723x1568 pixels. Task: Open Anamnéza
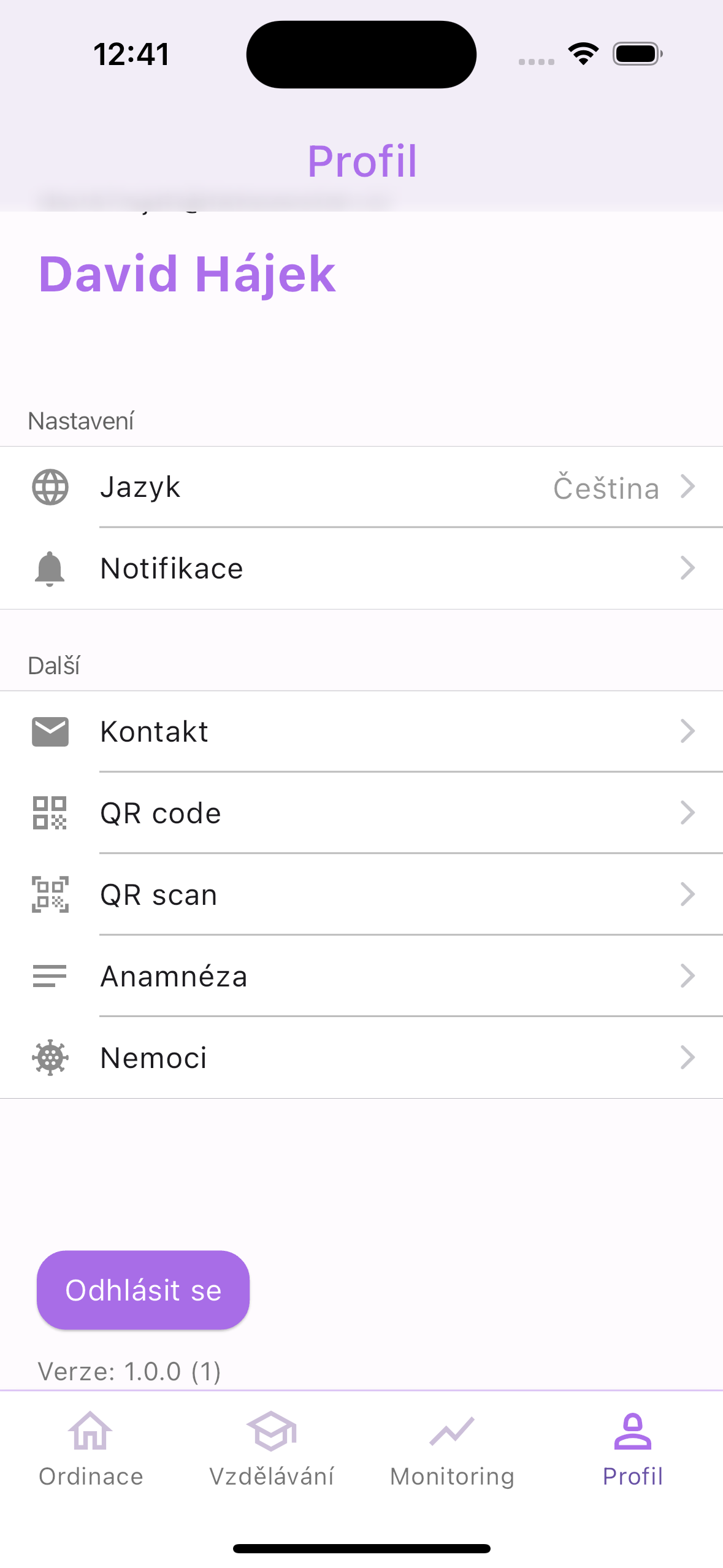[x=361, y=976]
